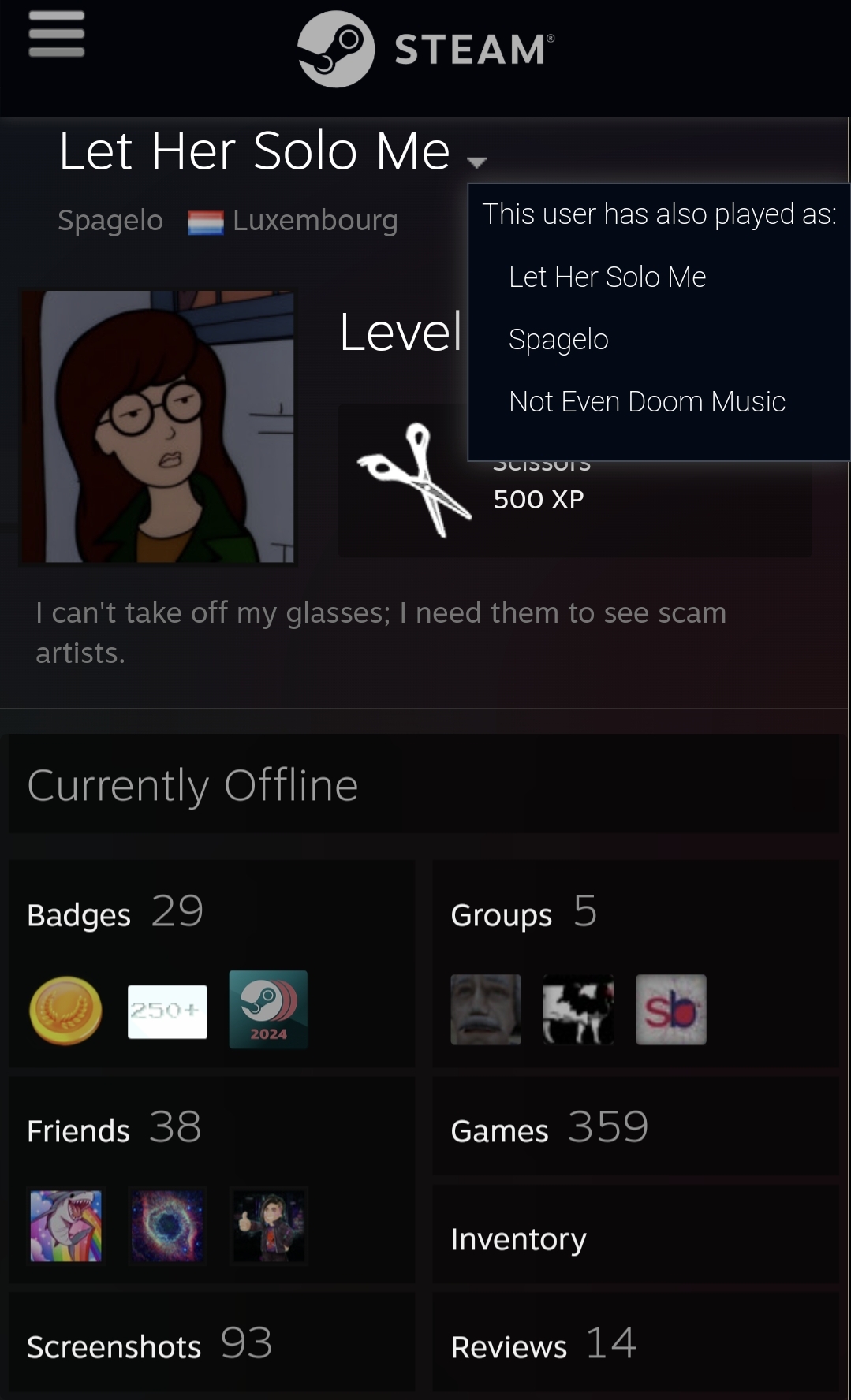Open the nebula eye friend profile
This screenshot has width=851, height=1400.
click(x=167, y=1226)
